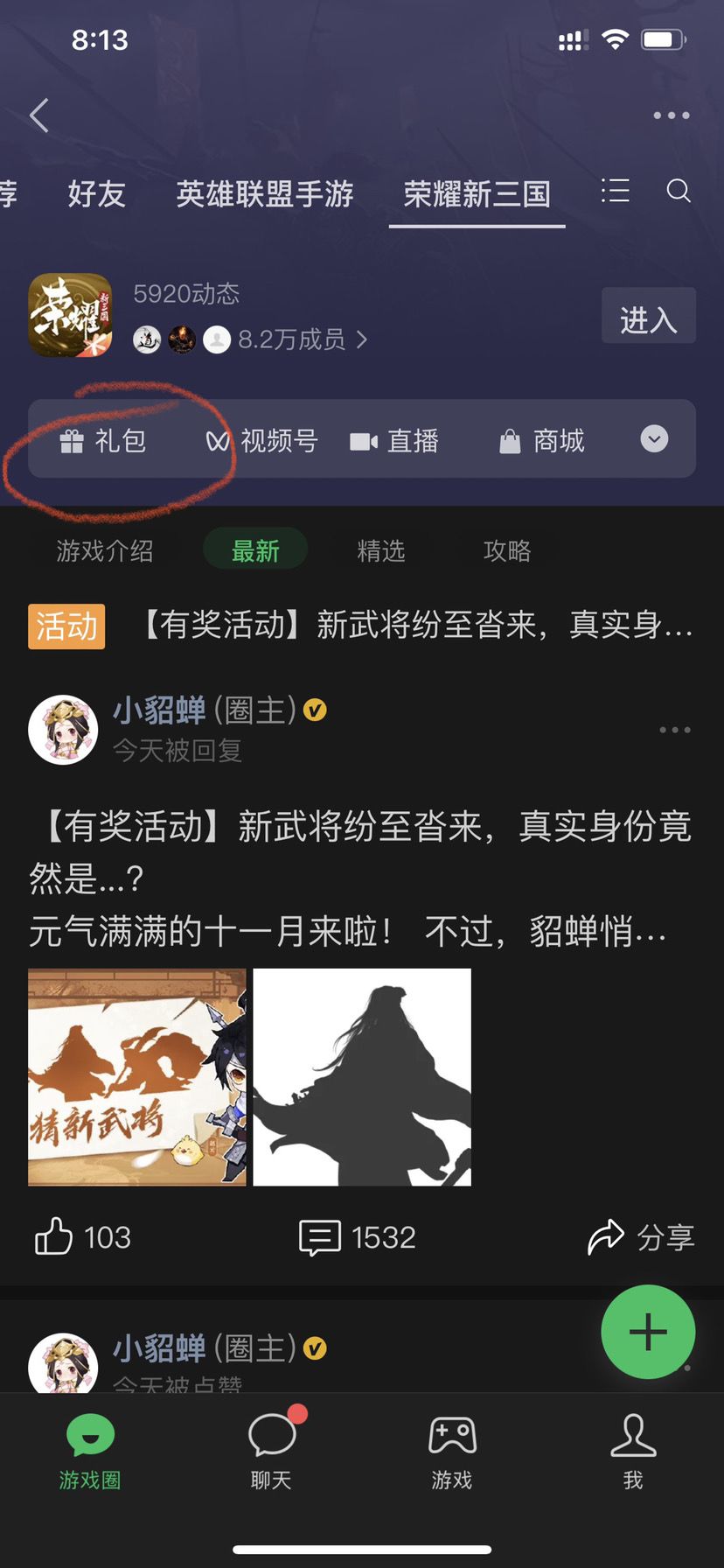Expand more quick actions with the circular chevron
The image size is (724, 1568).
coord(654,439)
